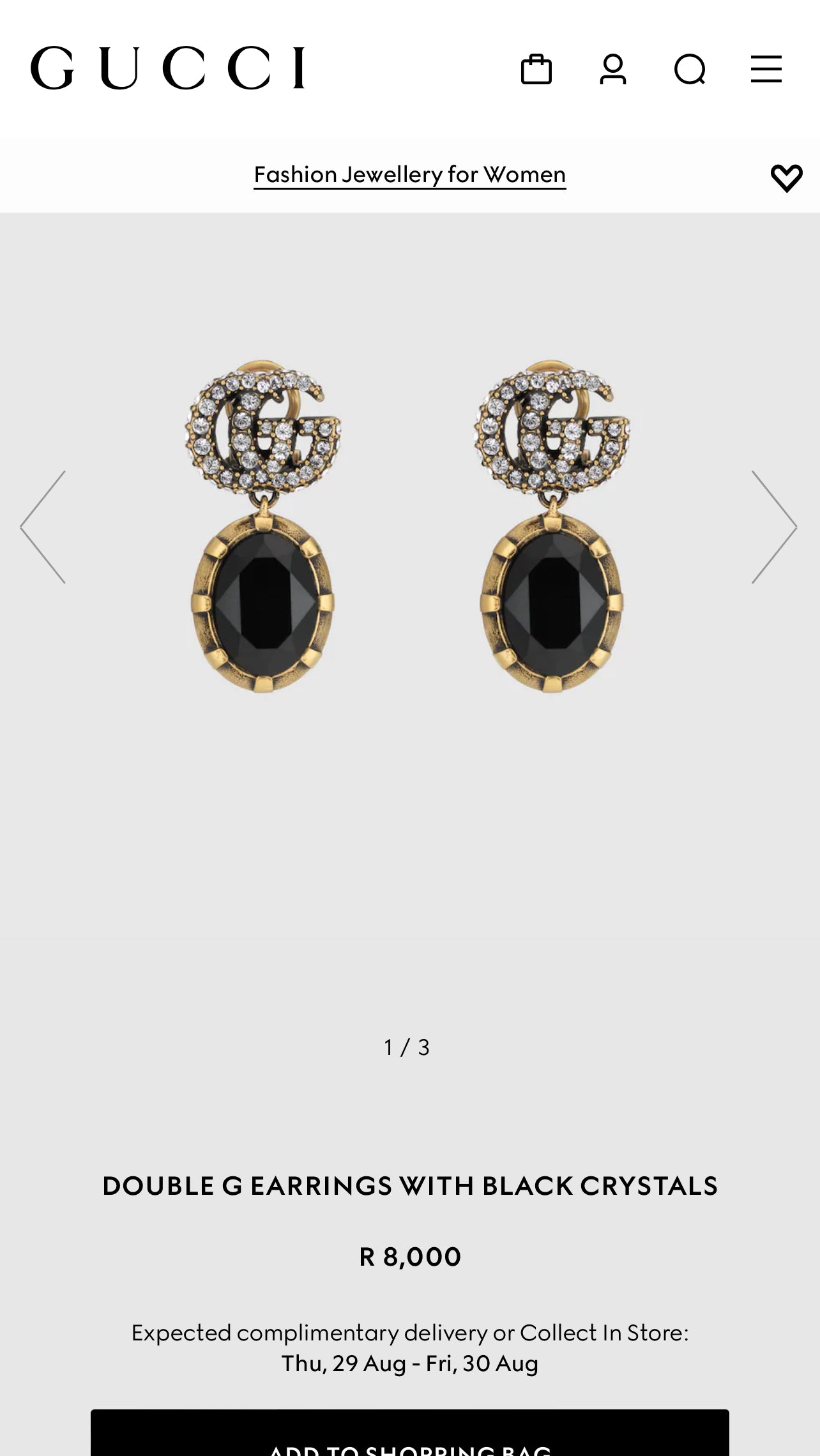Open the shopping bag
820x1456 pixels.
click(536, 69)
